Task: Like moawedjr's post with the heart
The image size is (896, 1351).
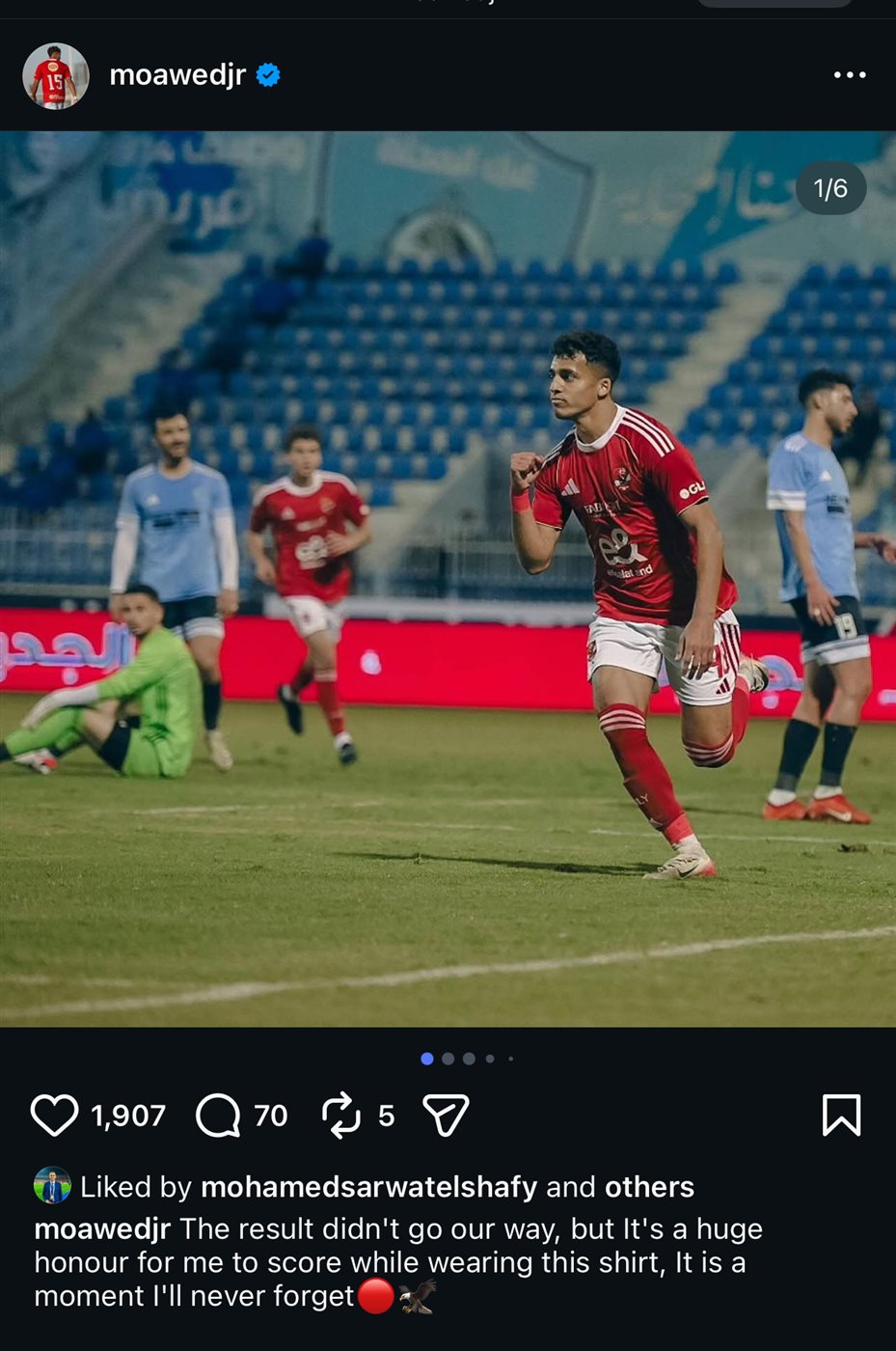Action: click(x=54, y=1116)
